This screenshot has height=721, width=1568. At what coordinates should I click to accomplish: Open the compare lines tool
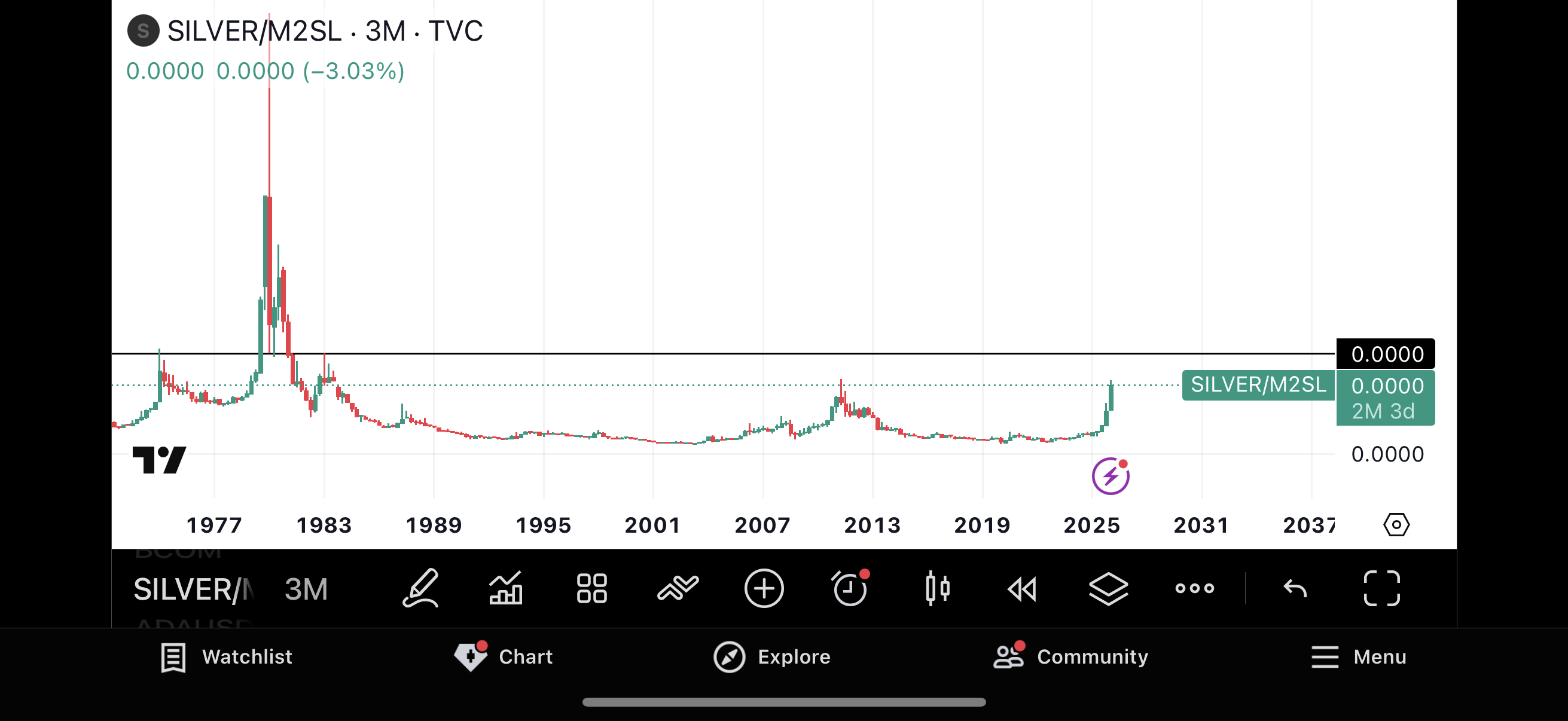(x=678, y=588)
